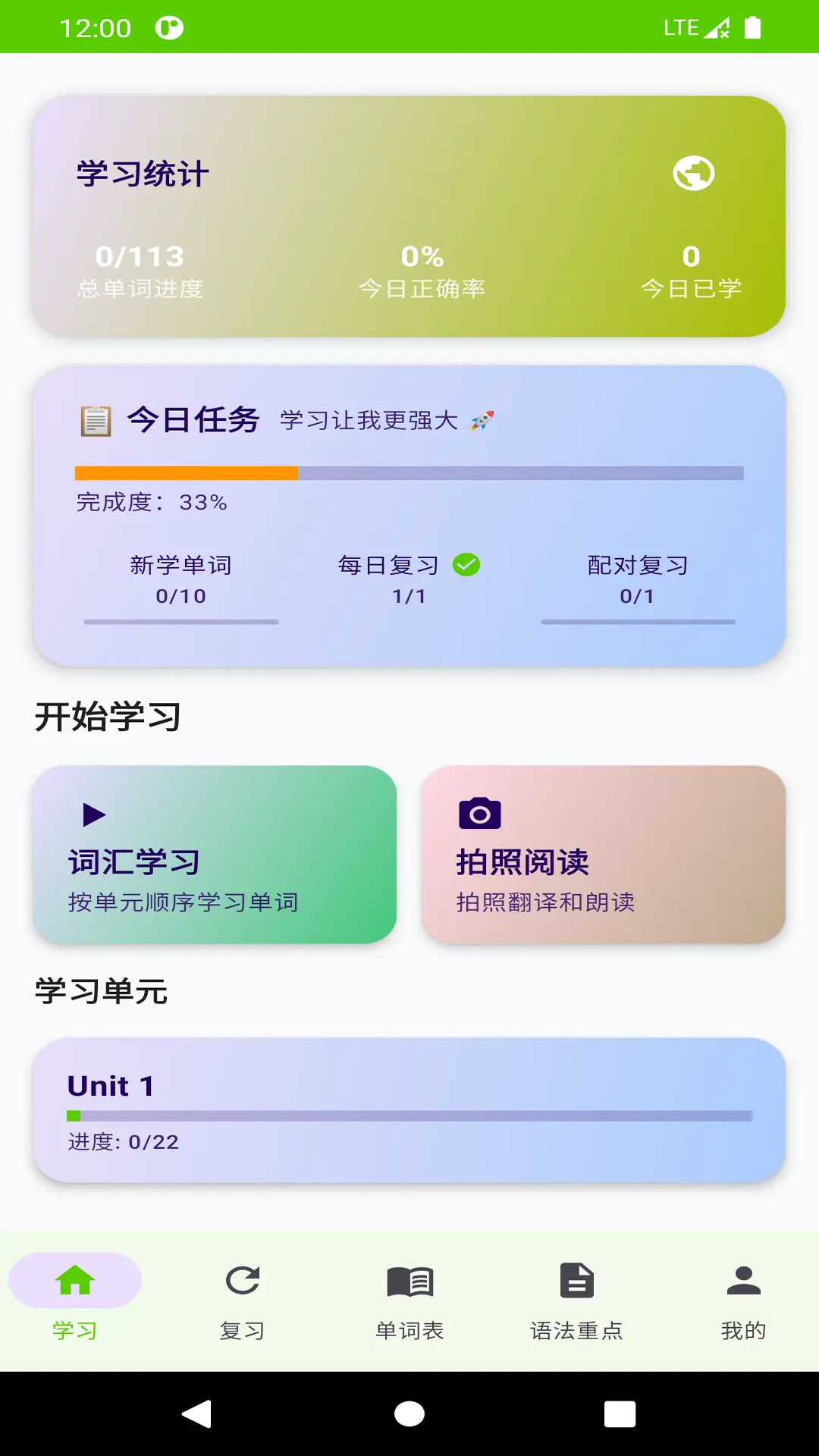This screenshot has height=1456, width=819.
Task: Open 拍照阅读 photo reading card
Action: pyautogui.click(x=603, y=855)
